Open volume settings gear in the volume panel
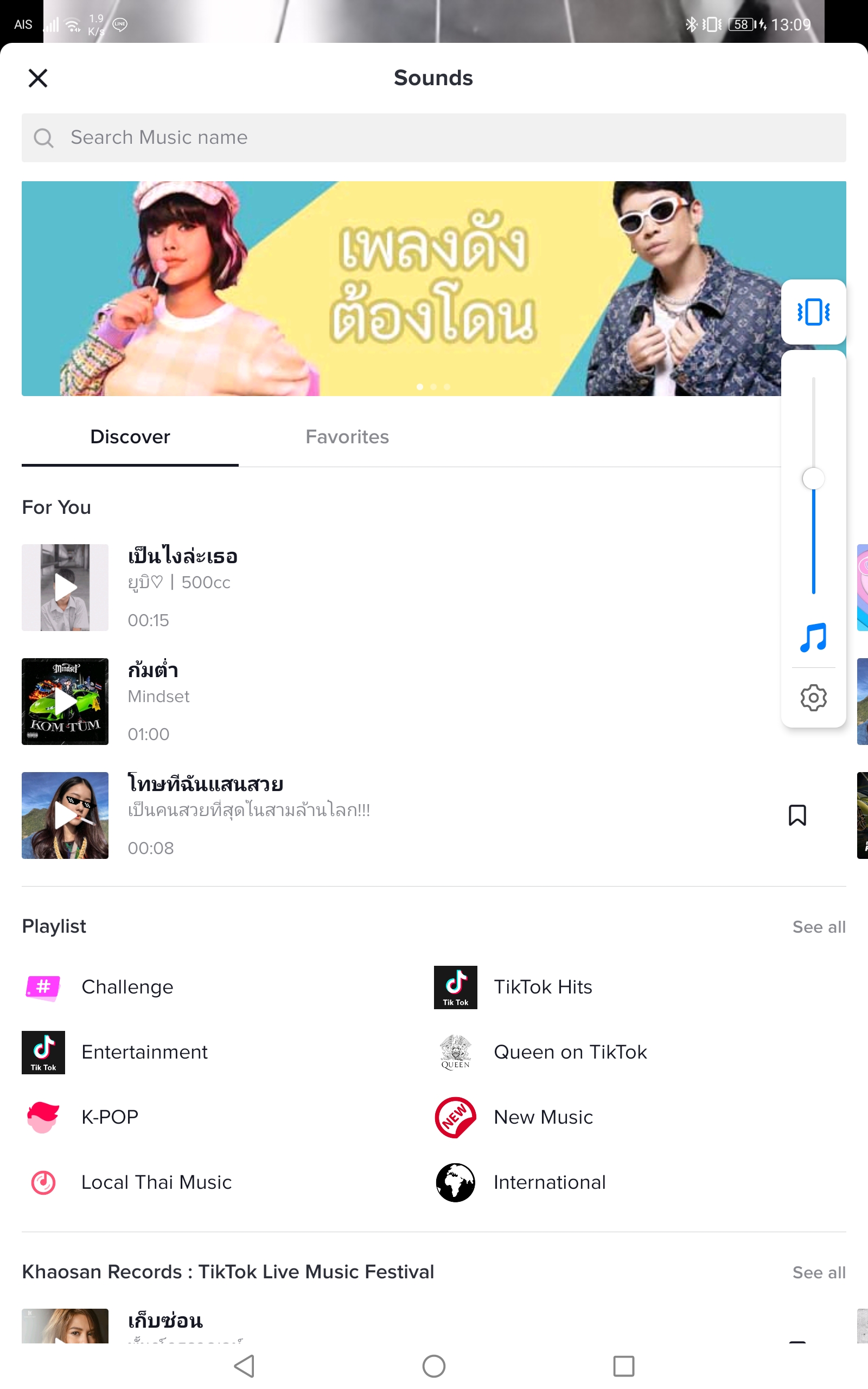Viewport: 868px width, 1389px height. click(813, 698)
